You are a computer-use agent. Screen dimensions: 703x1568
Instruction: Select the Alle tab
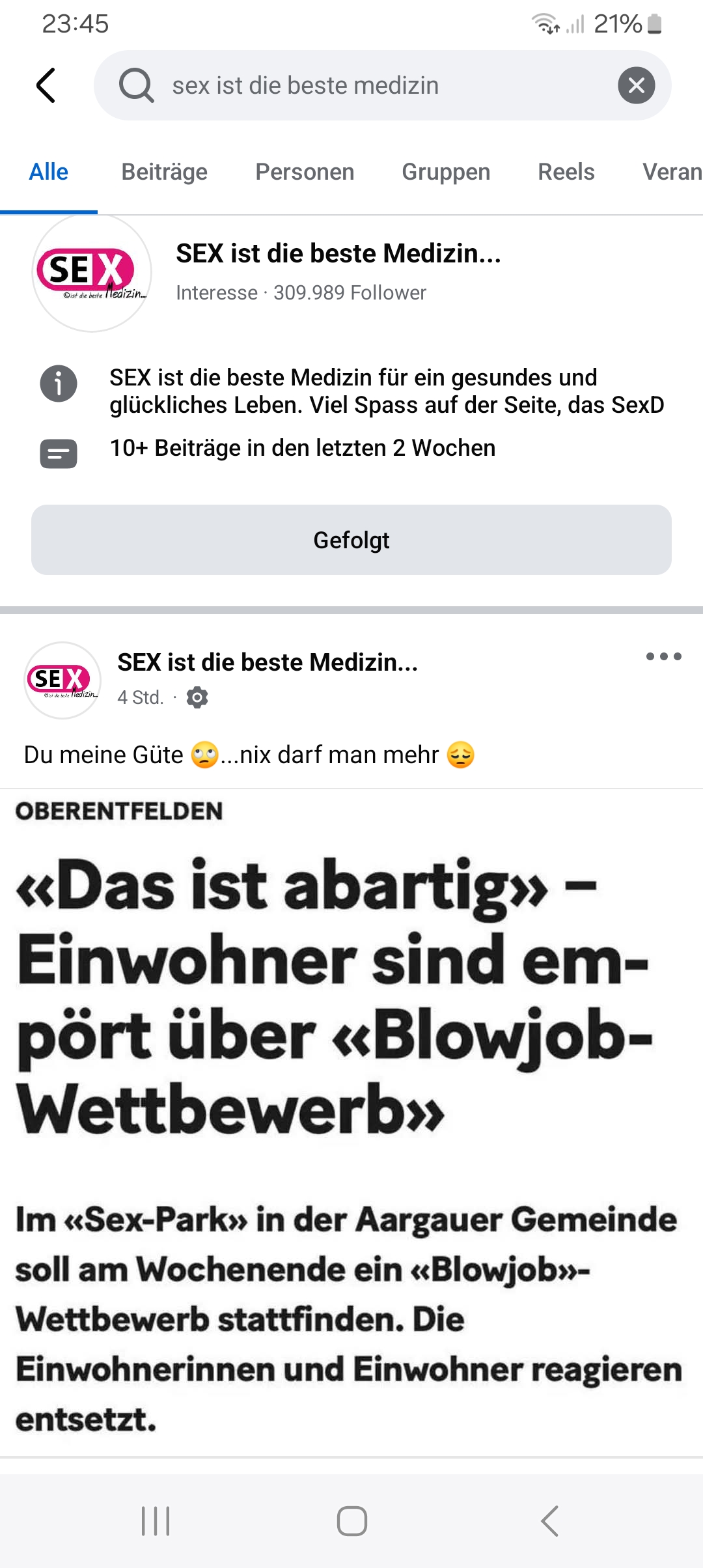(x=49, y=172)
